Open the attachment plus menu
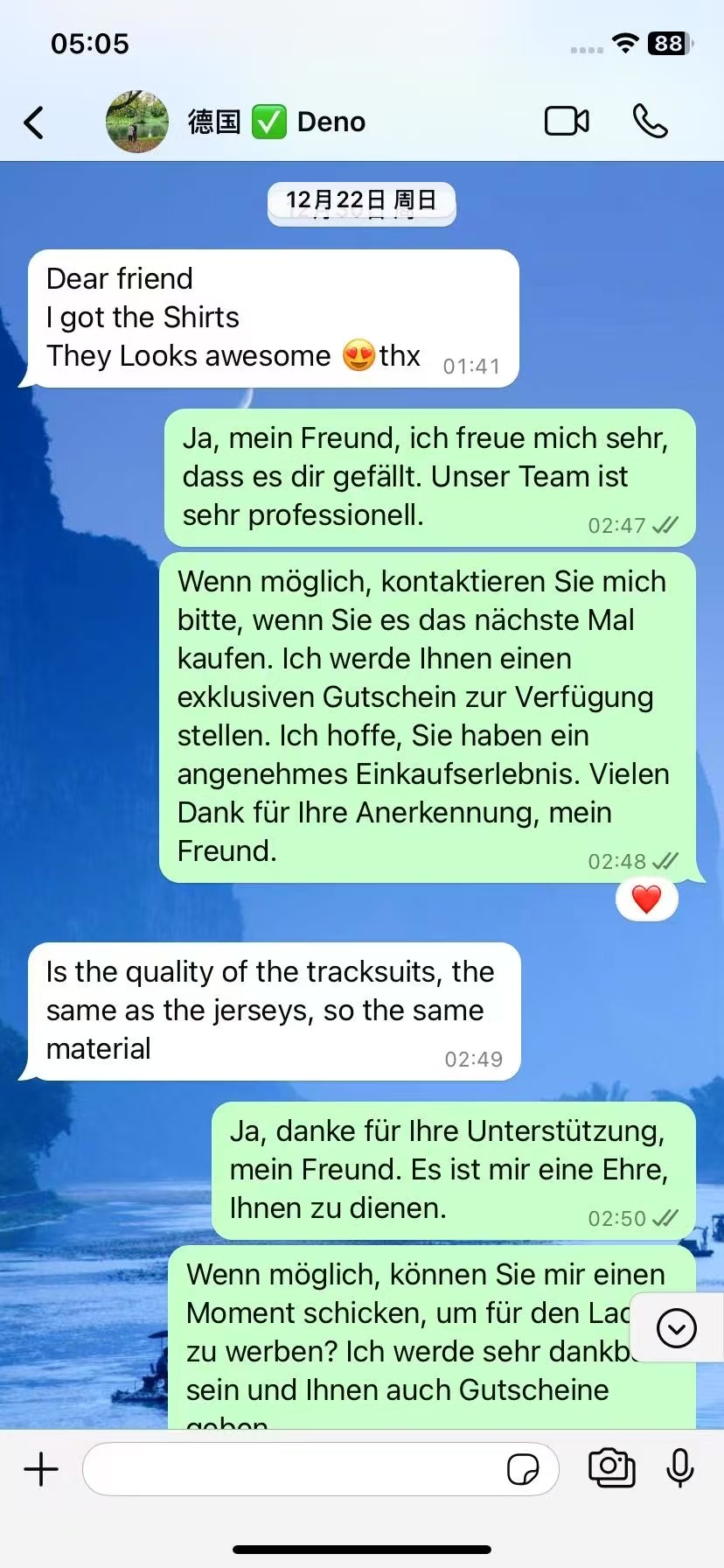This screenshot has width=724, height=1568. pyautogui.click(x=41, y=1469)
